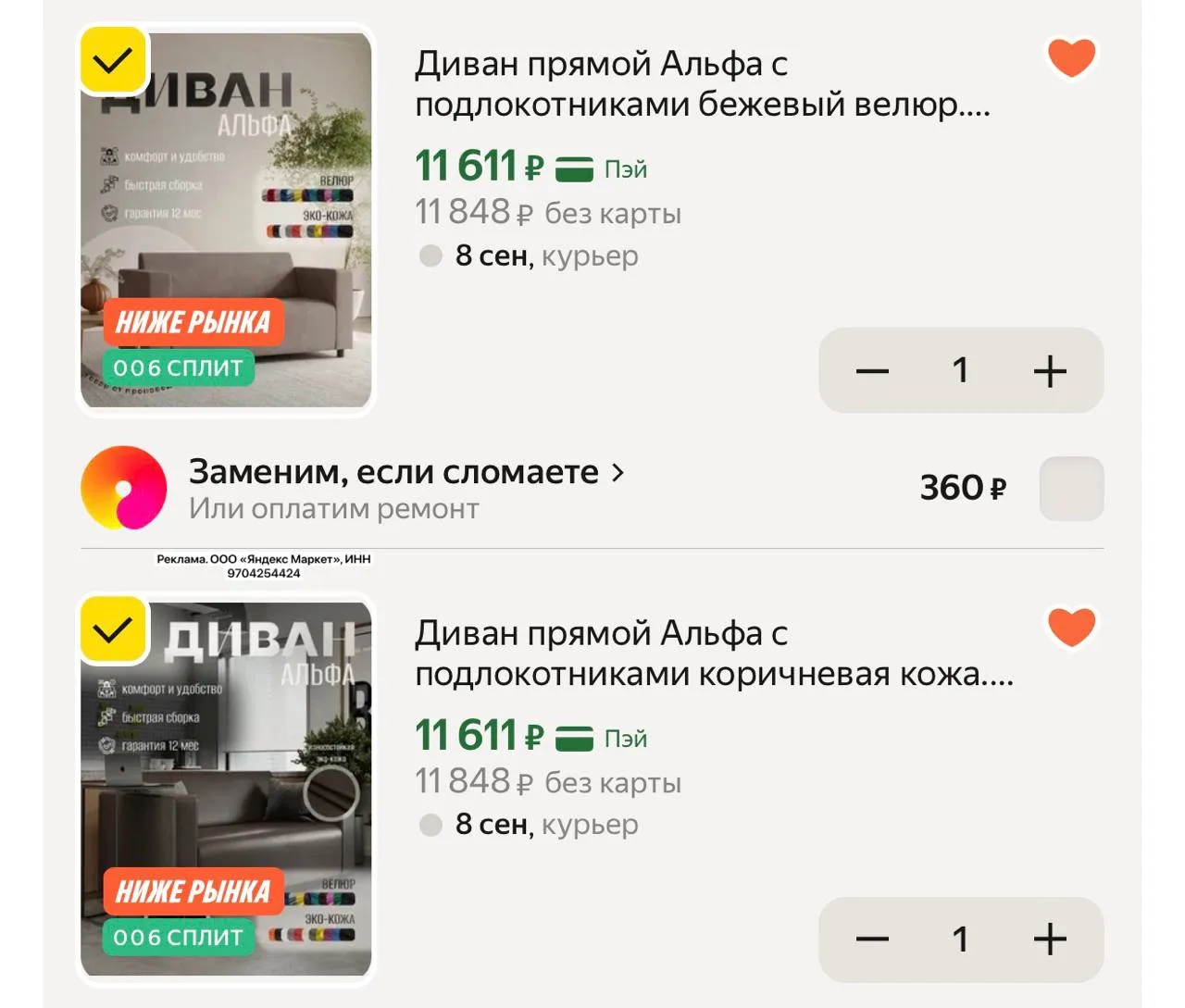Image resolution: width=1185 pixels, height=1008 pixels.
Task: Remove brown leather sofa from favorites
Action: (x=1071, y=627)
